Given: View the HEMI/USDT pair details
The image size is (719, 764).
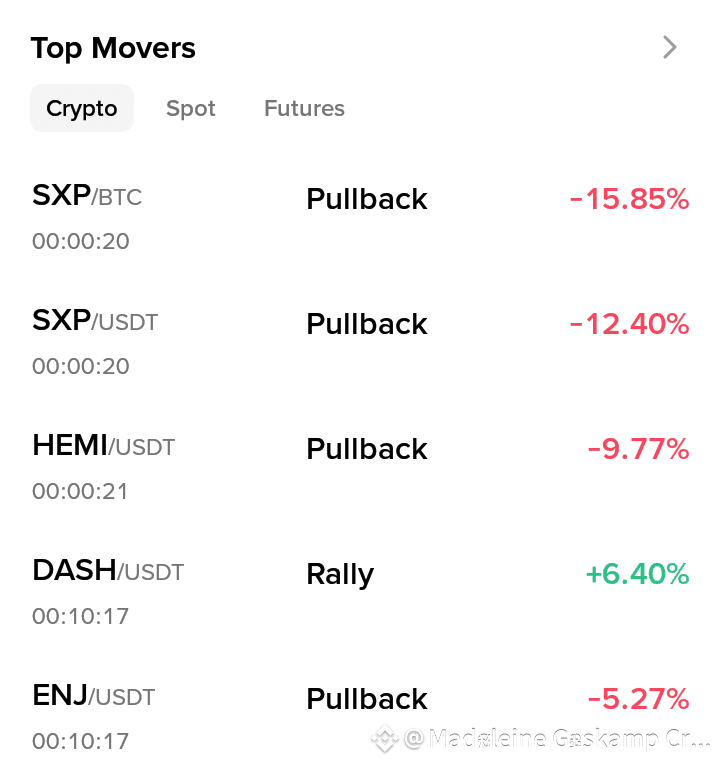Looking at the screenshot, I should [360, 466].
